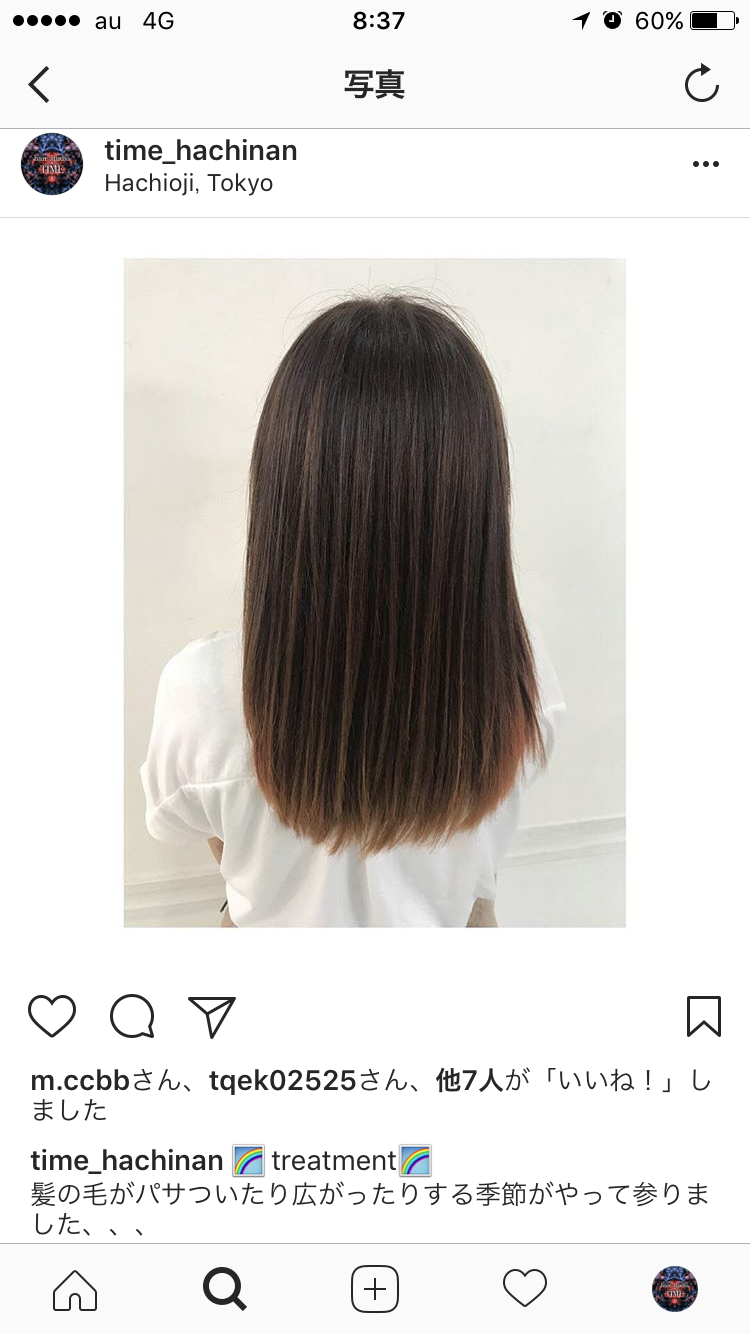Open the Hachioji, Tokyo location link
This screenshot has width=750, height=1334.
point(188,184)
